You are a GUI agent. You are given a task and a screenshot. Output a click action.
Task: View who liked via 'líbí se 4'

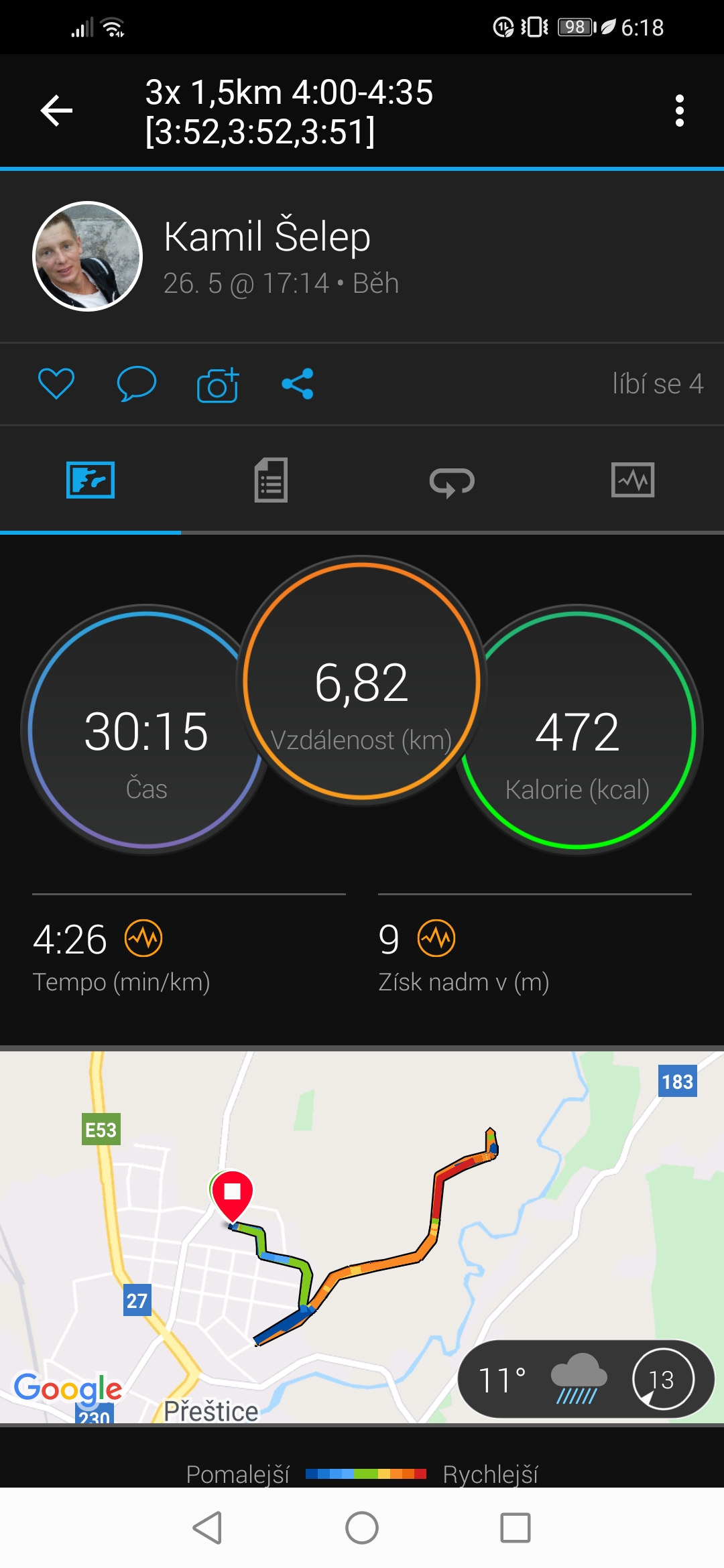point(658,384)
